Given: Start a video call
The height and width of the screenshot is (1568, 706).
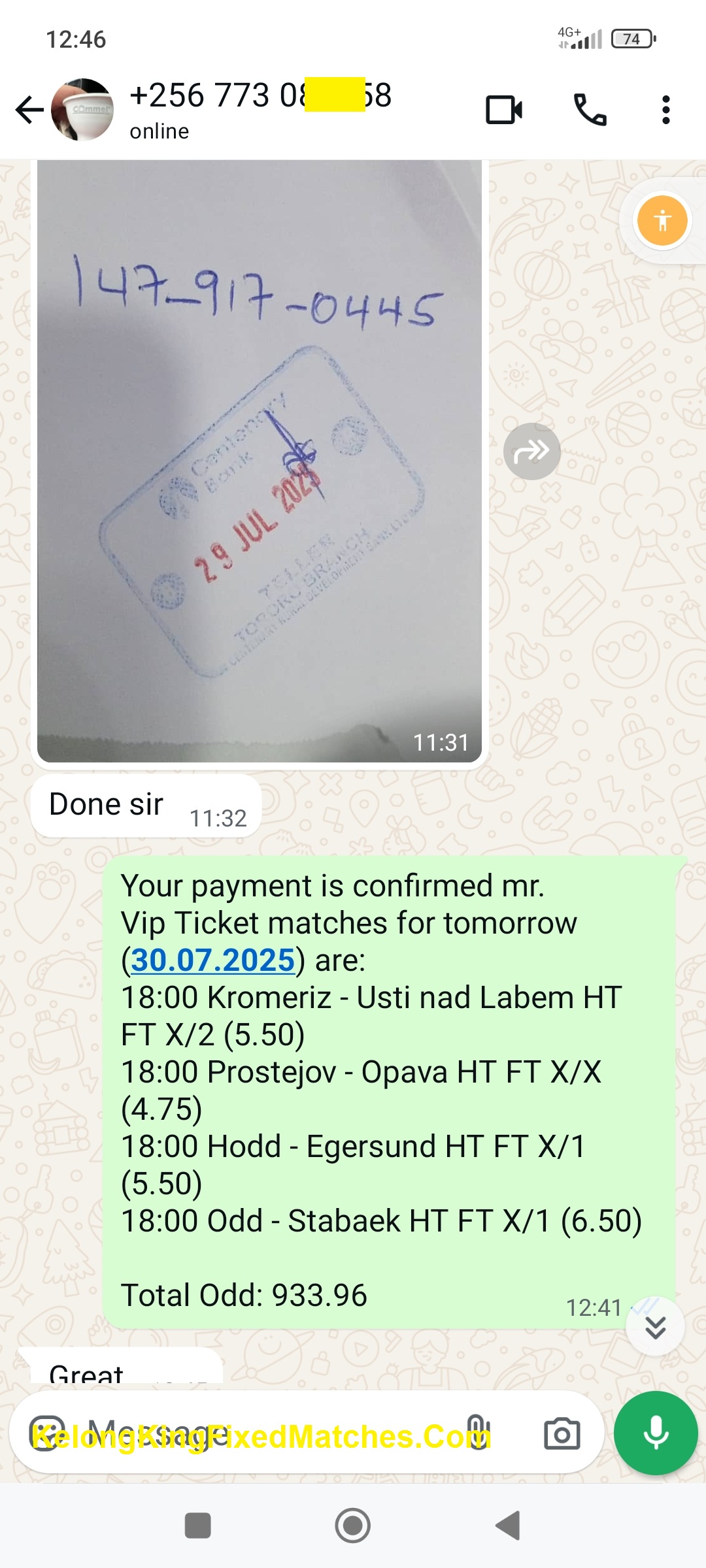Looking at the screenshot, I should coord(504,110).
